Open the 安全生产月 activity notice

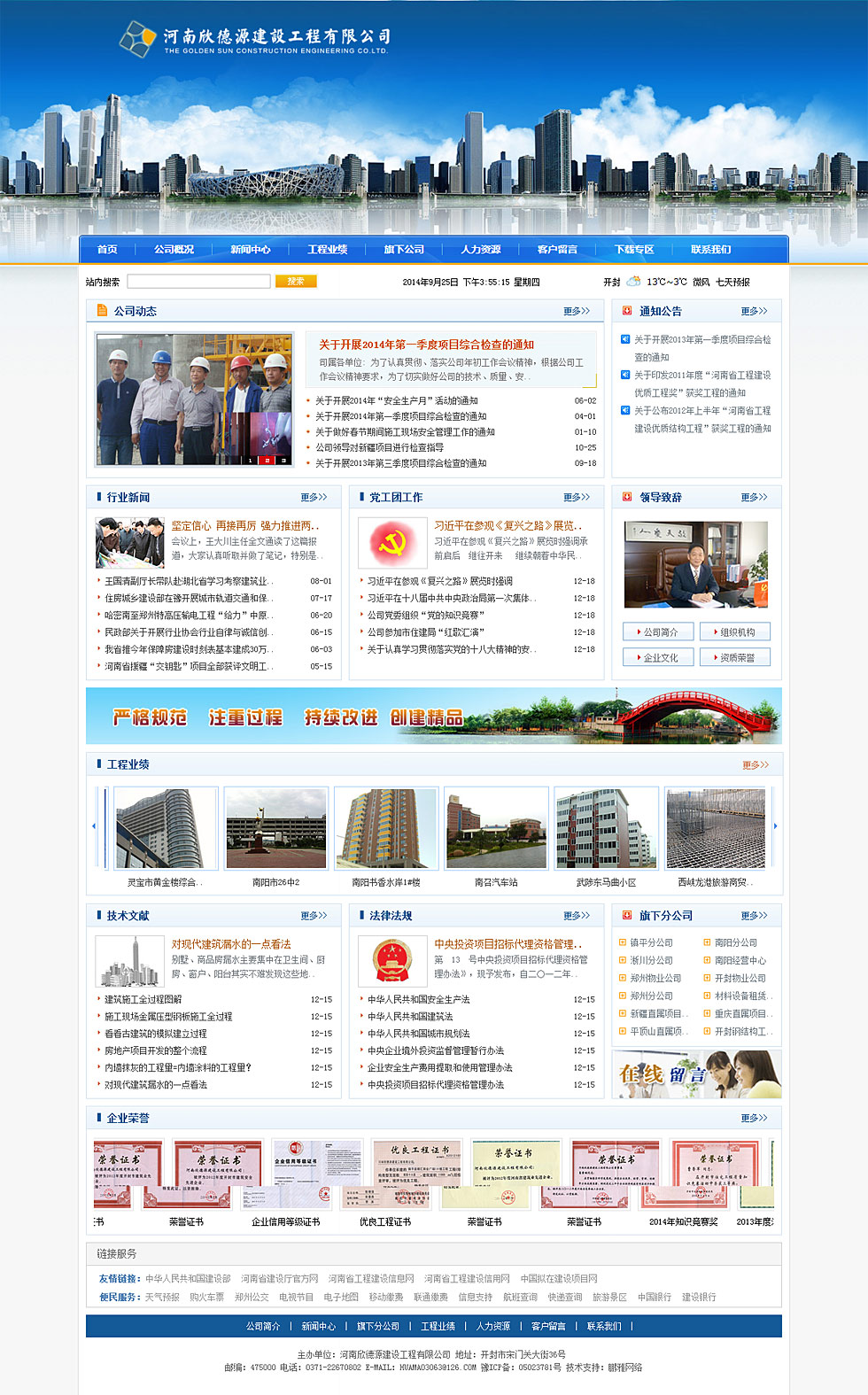396,401
